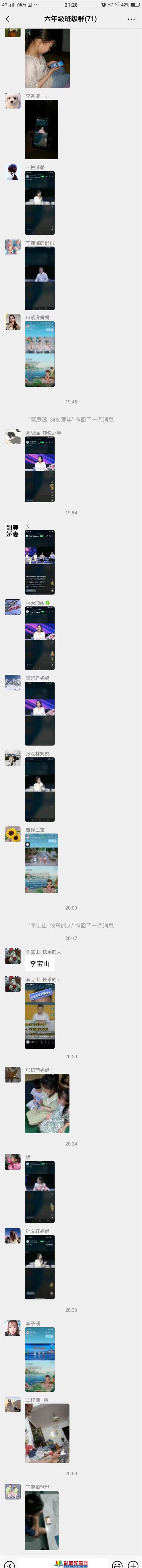The image size is (142, 1568).
Task: Open the photo sent by 张语茜妈妈
Action: pyautogui.click(x=47, y=1103)
